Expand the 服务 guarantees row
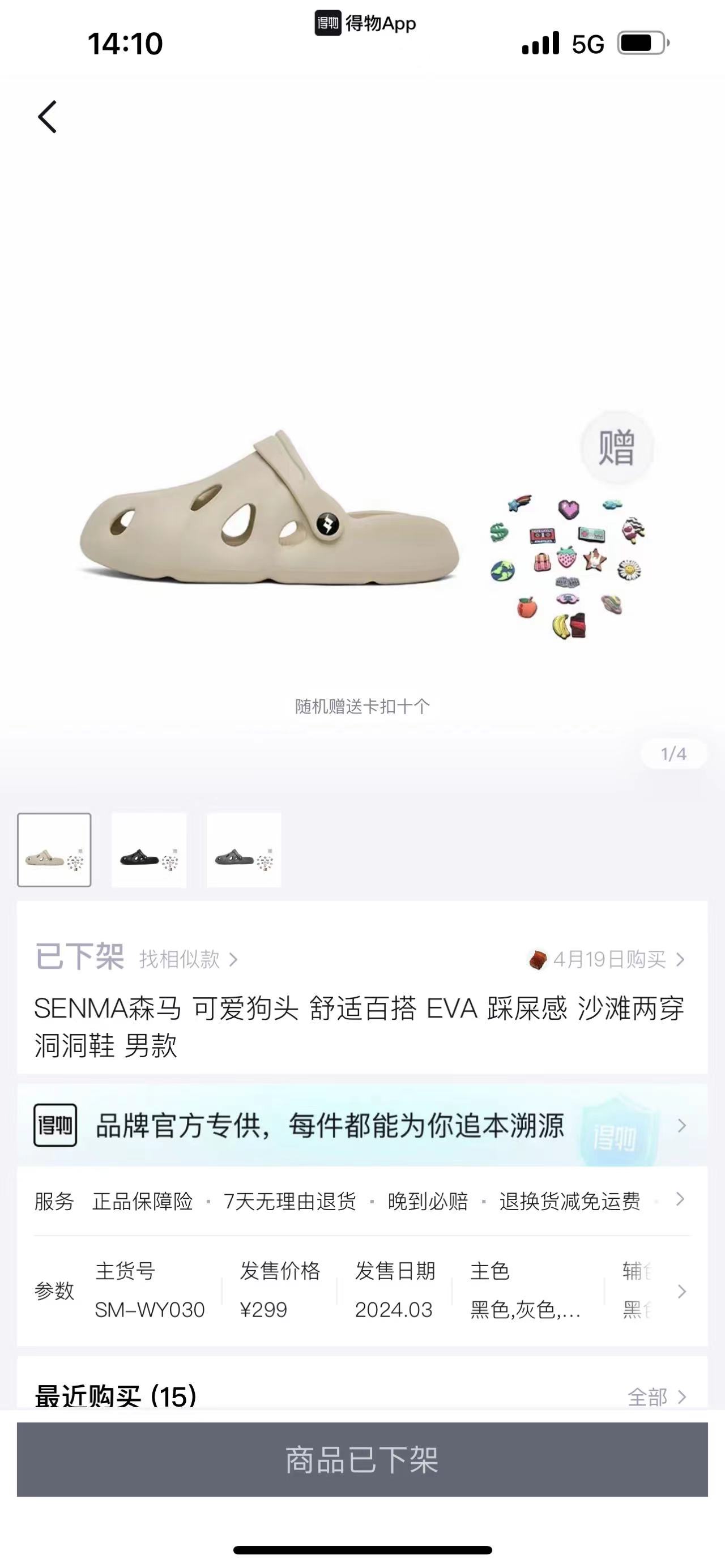725x1568 pixels. tap(362, 1201)
